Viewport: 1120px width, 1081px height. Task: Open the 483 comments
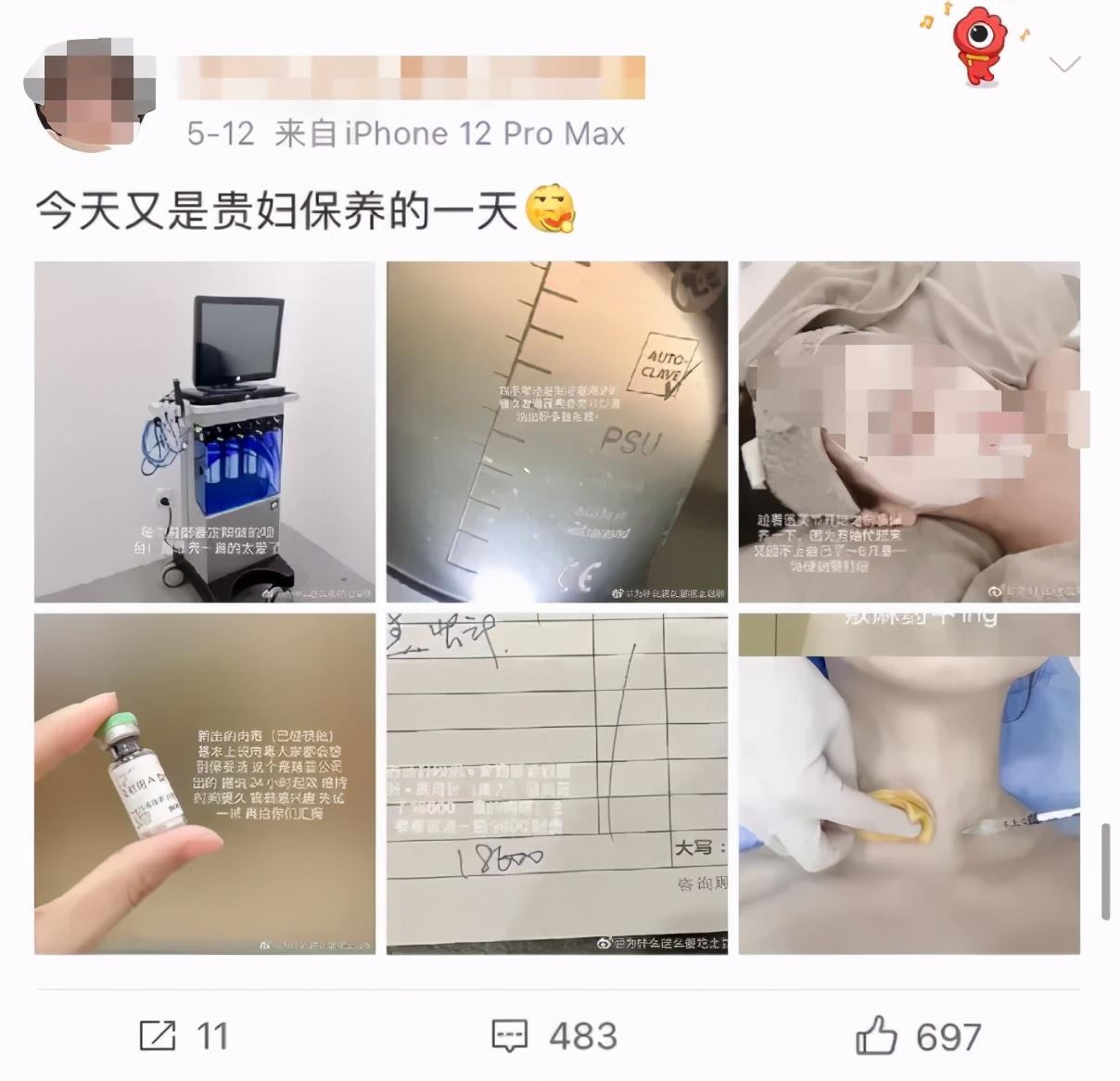554,1036
